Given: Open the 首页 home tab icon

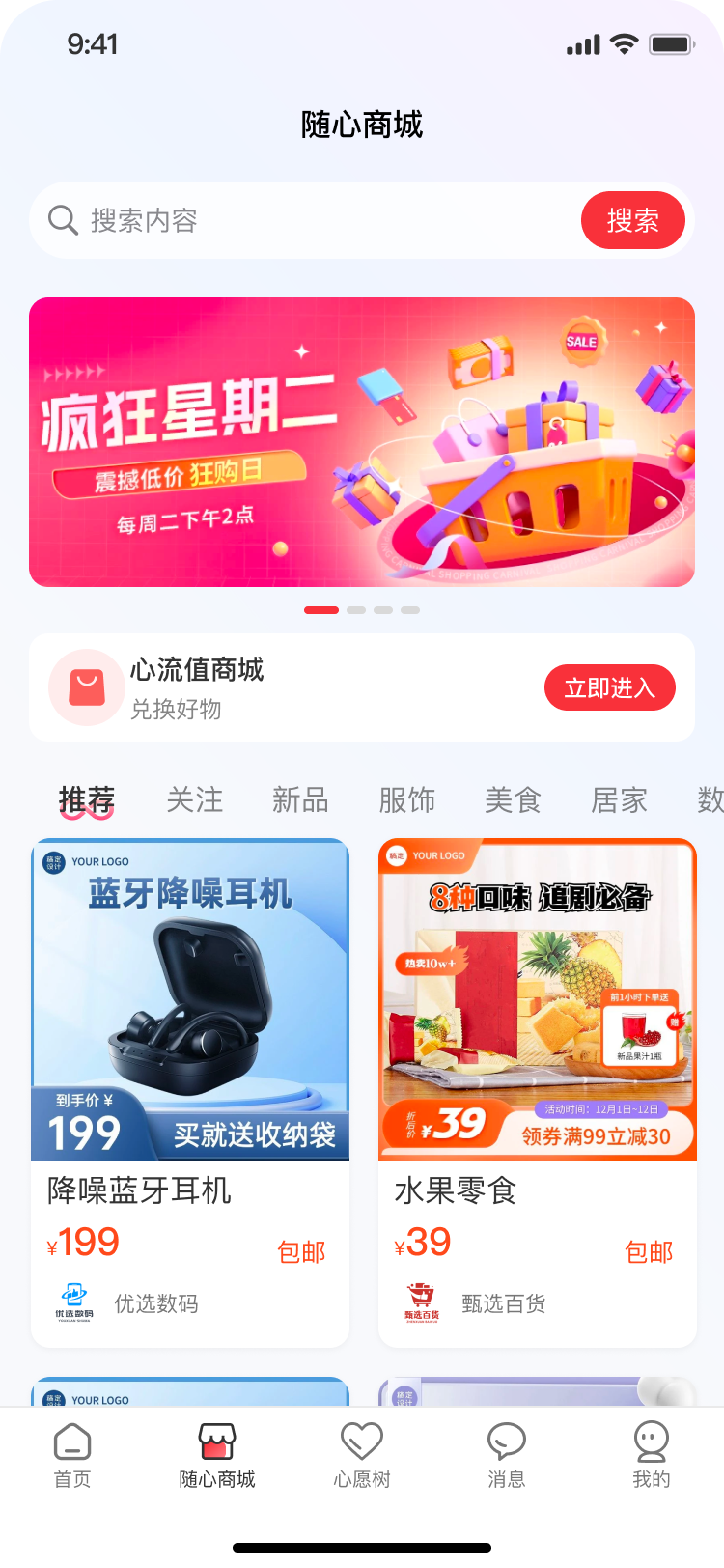Looking at the screenshot, I should point(72,1439).
